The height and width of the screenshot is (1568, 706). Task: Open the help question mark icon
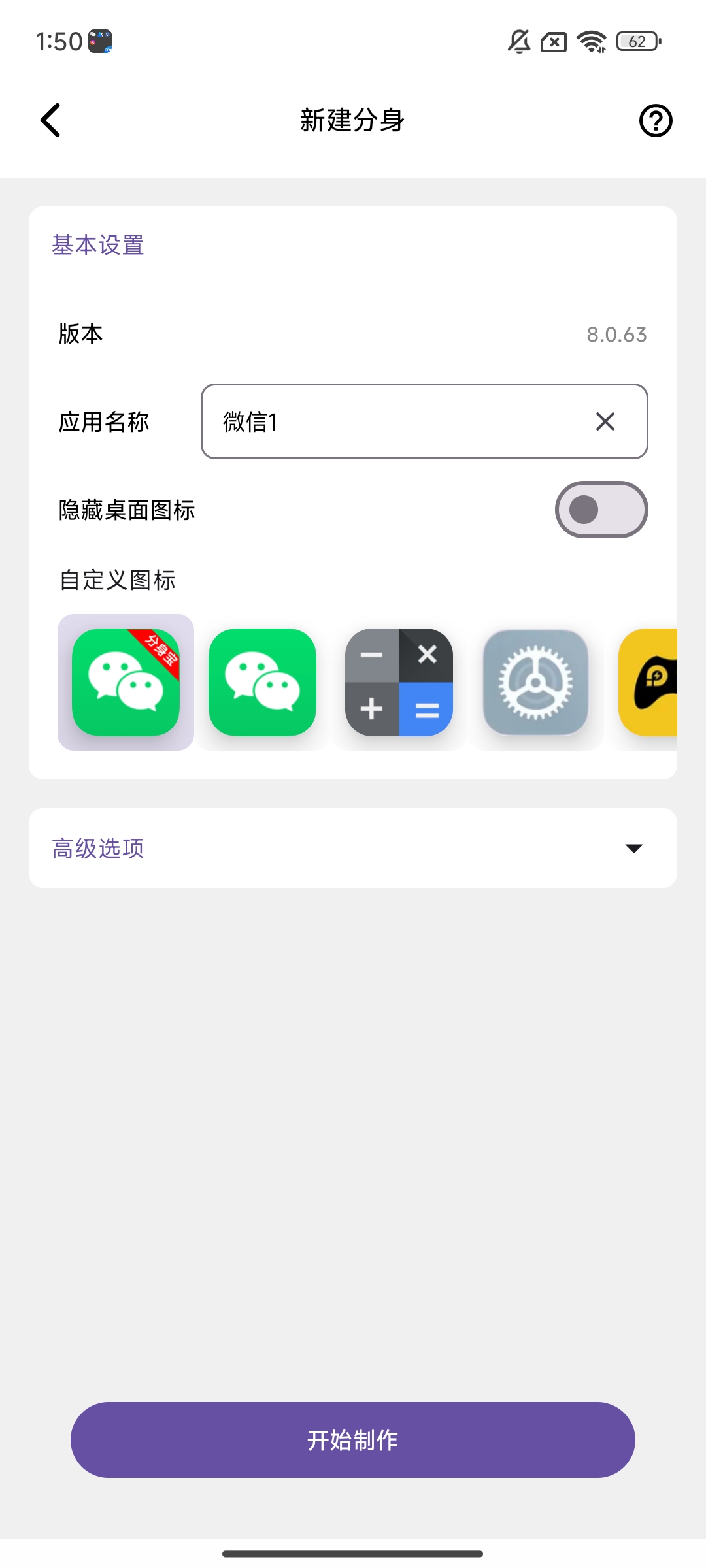[x=655, y=121]
